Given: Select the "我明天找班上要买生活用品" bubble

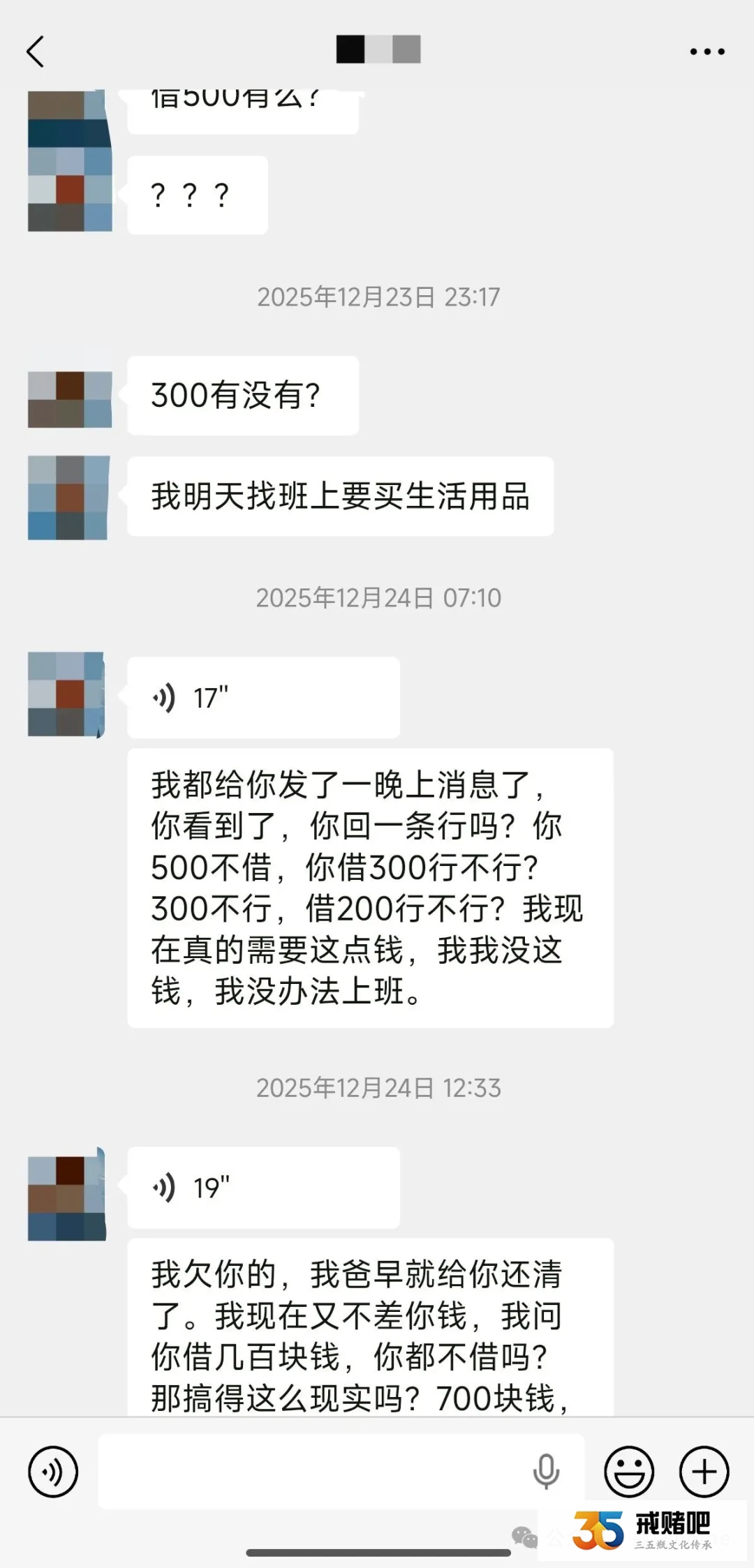Looking at the screenshot, I should [x=340, y=495].
